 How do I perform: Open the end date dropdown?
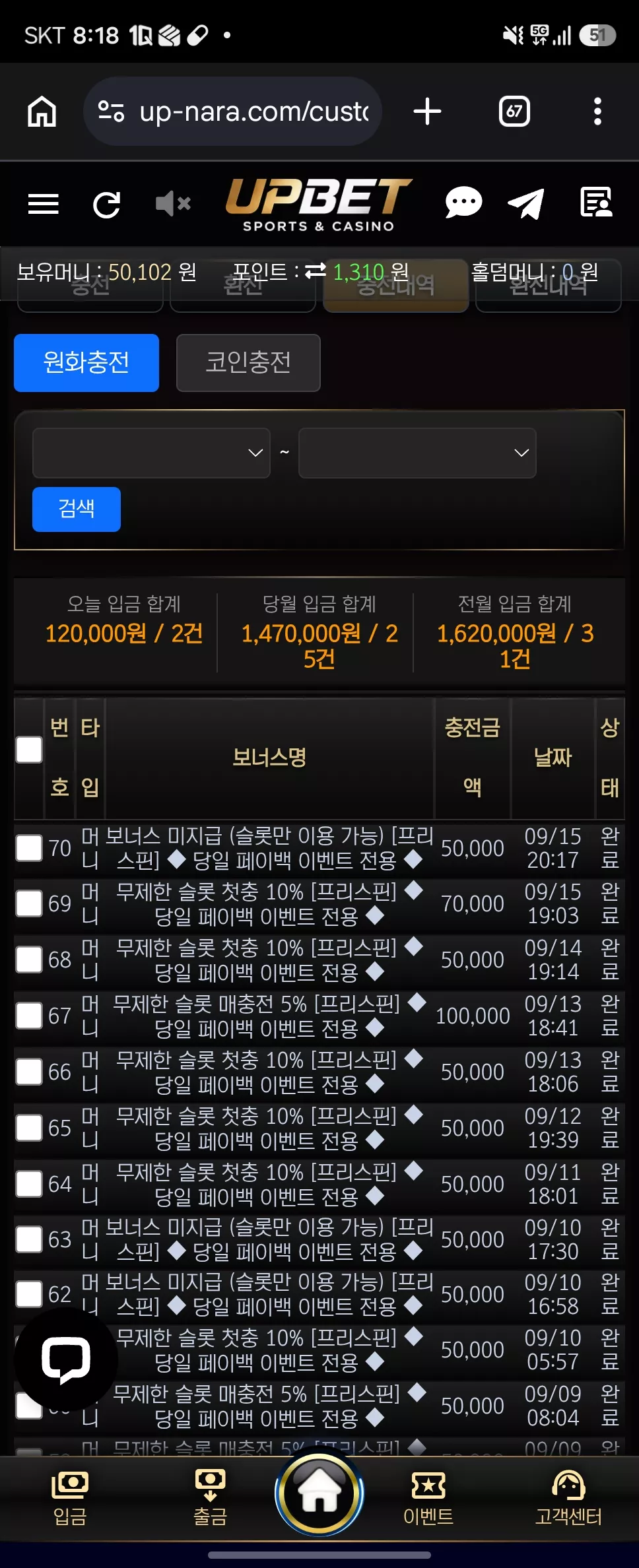[417, 453]
